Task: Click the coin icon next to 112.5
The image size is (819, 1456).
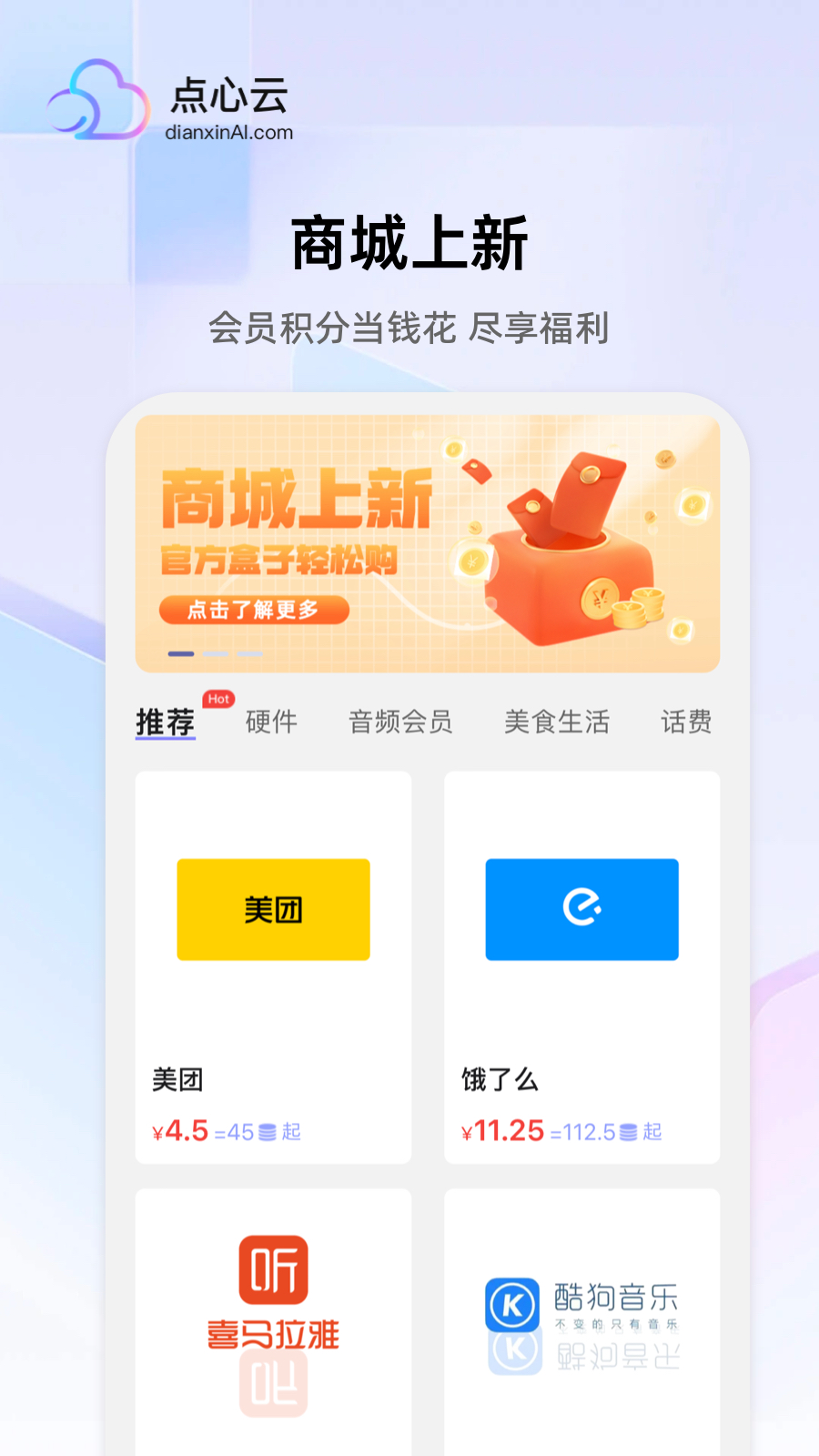Action: tap(628, 1131)
